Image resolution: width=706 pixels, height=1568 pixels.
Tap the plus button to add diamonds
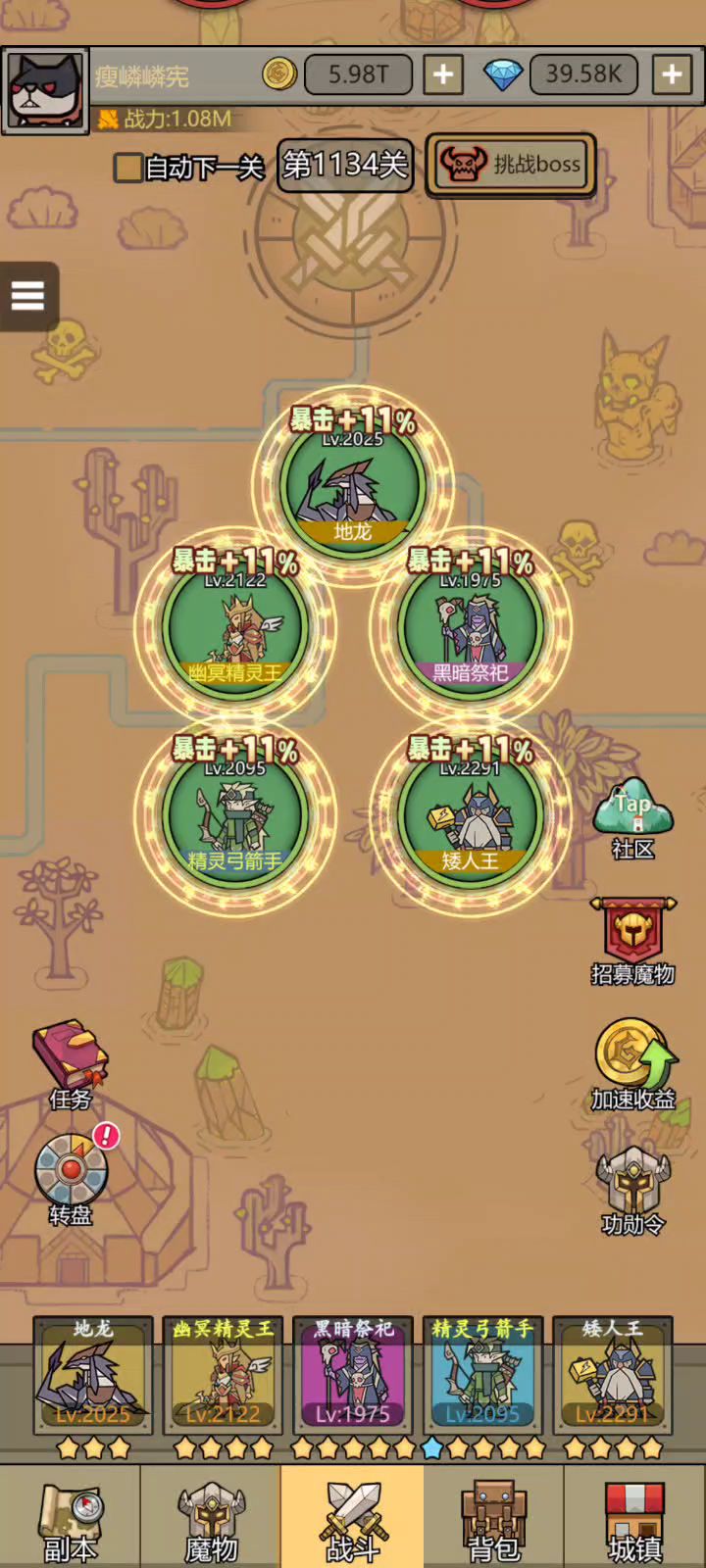tap(673, 74)
